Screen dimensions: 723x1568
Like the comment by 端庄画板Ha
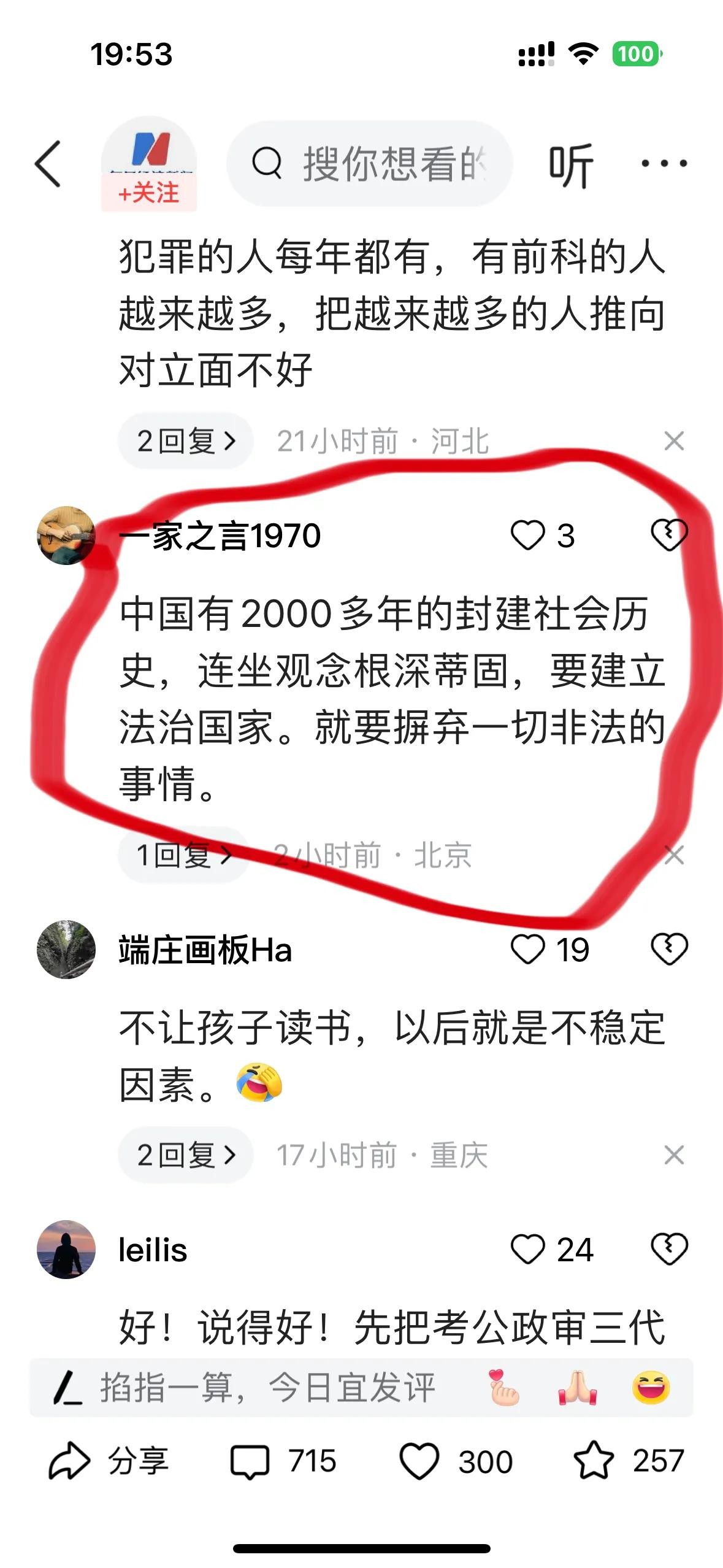tap(528, 950)
